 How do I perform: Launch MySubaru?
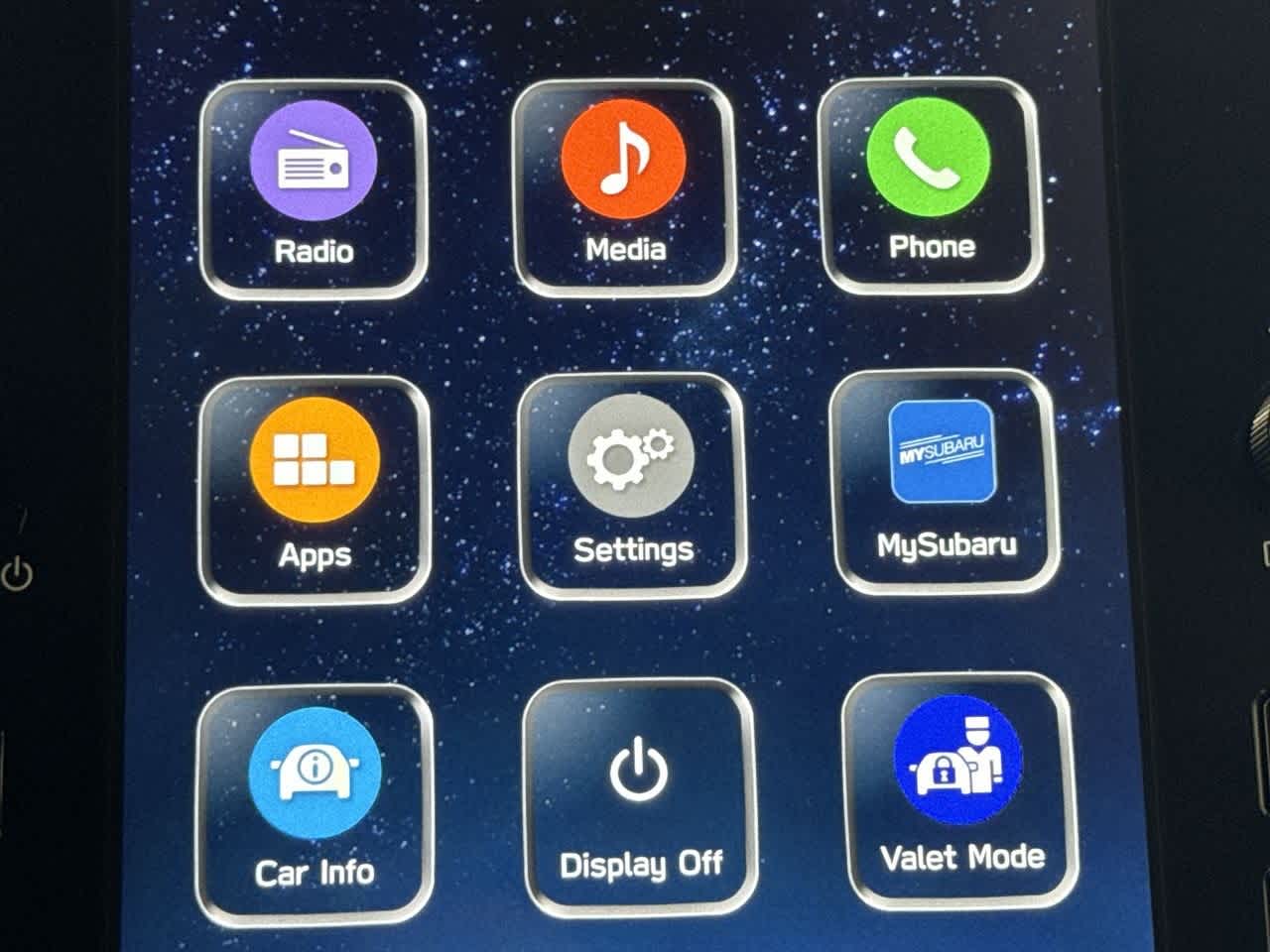944,481
